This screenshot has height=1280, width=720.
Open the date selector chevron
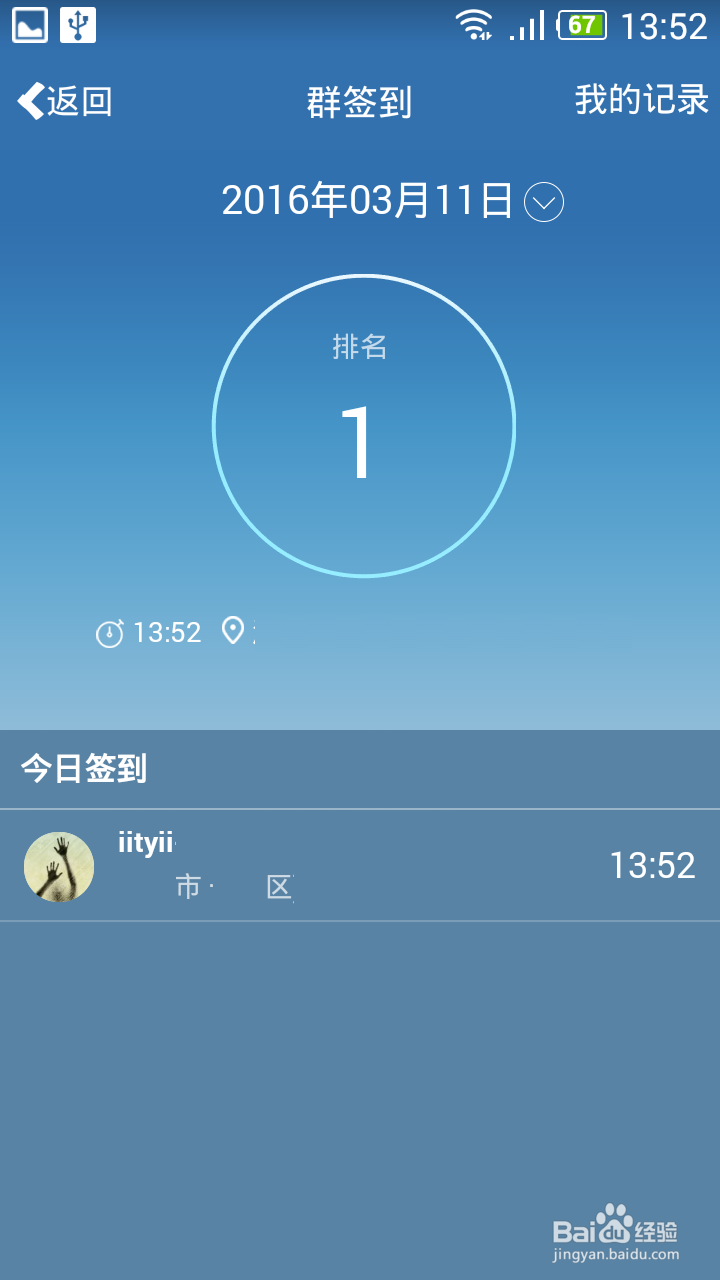click(x=541, y=201)
